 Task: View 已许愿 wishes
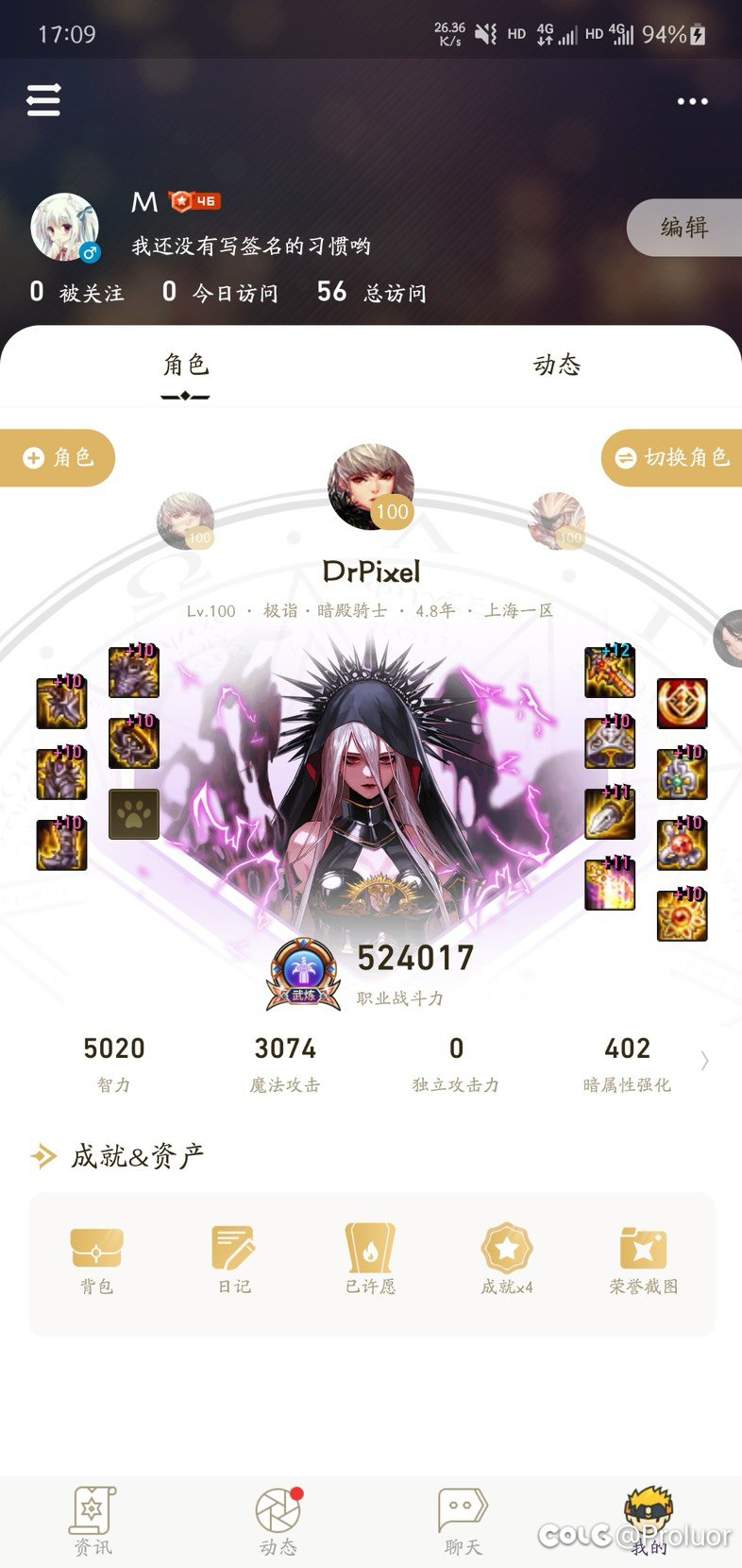[370, 1260]
